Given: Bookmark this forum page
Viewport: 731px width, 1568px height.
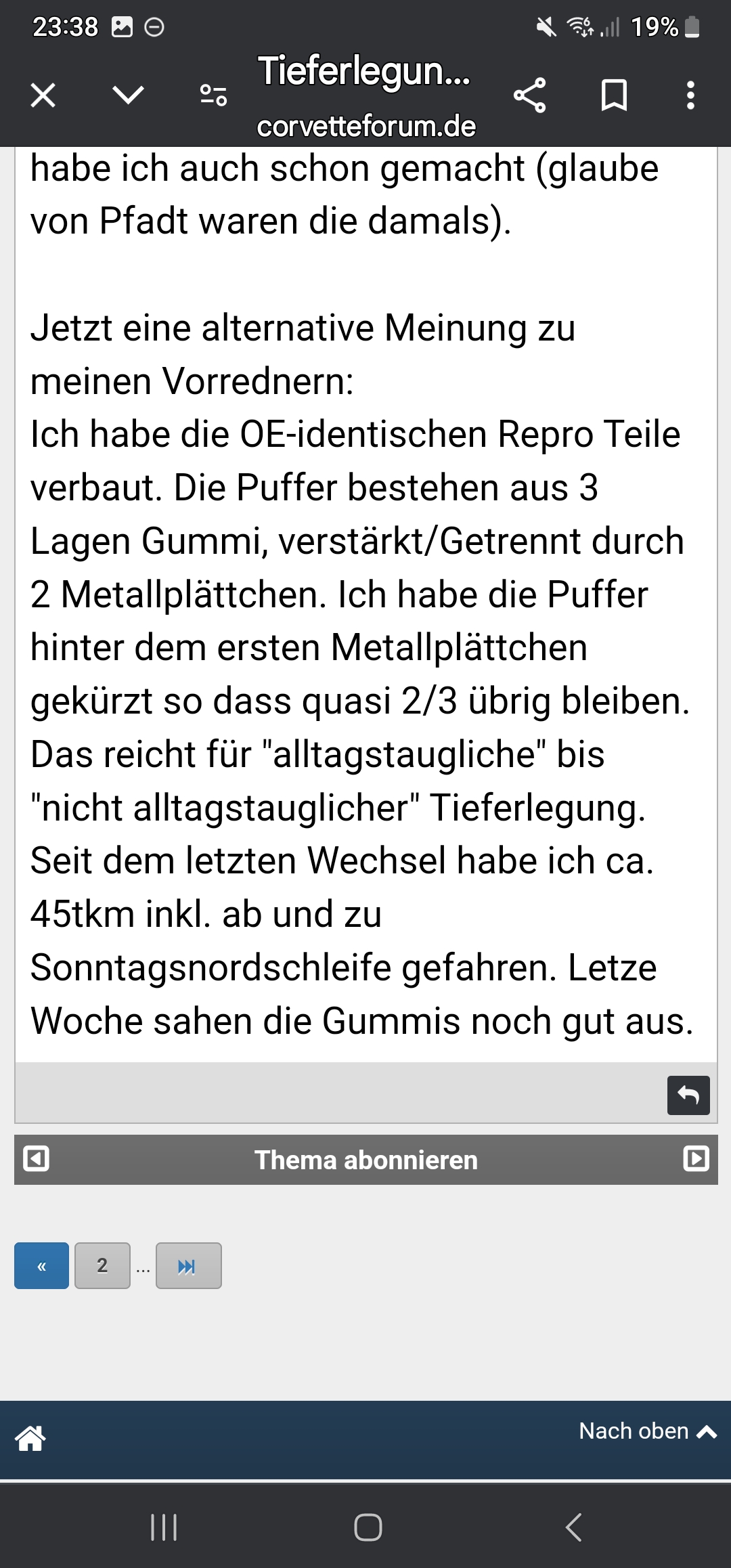Looking at the screenshot, I should tap(614, 95).
